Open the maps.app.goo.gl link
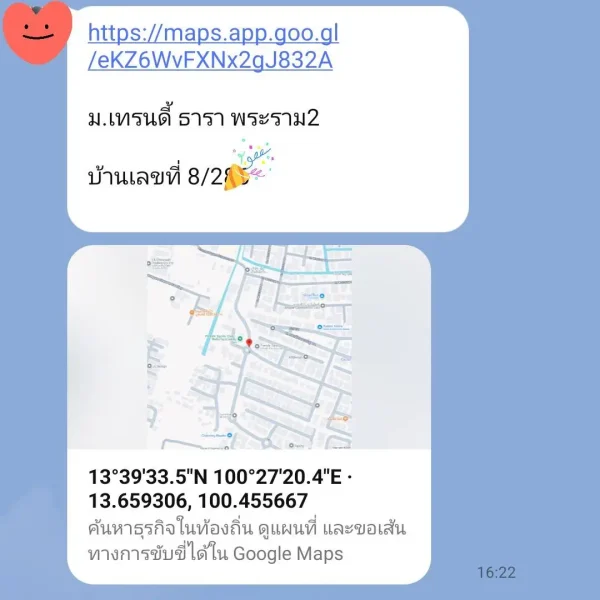Image resolution: width=600 pixels, height=600 pixels. click(212, 47)
